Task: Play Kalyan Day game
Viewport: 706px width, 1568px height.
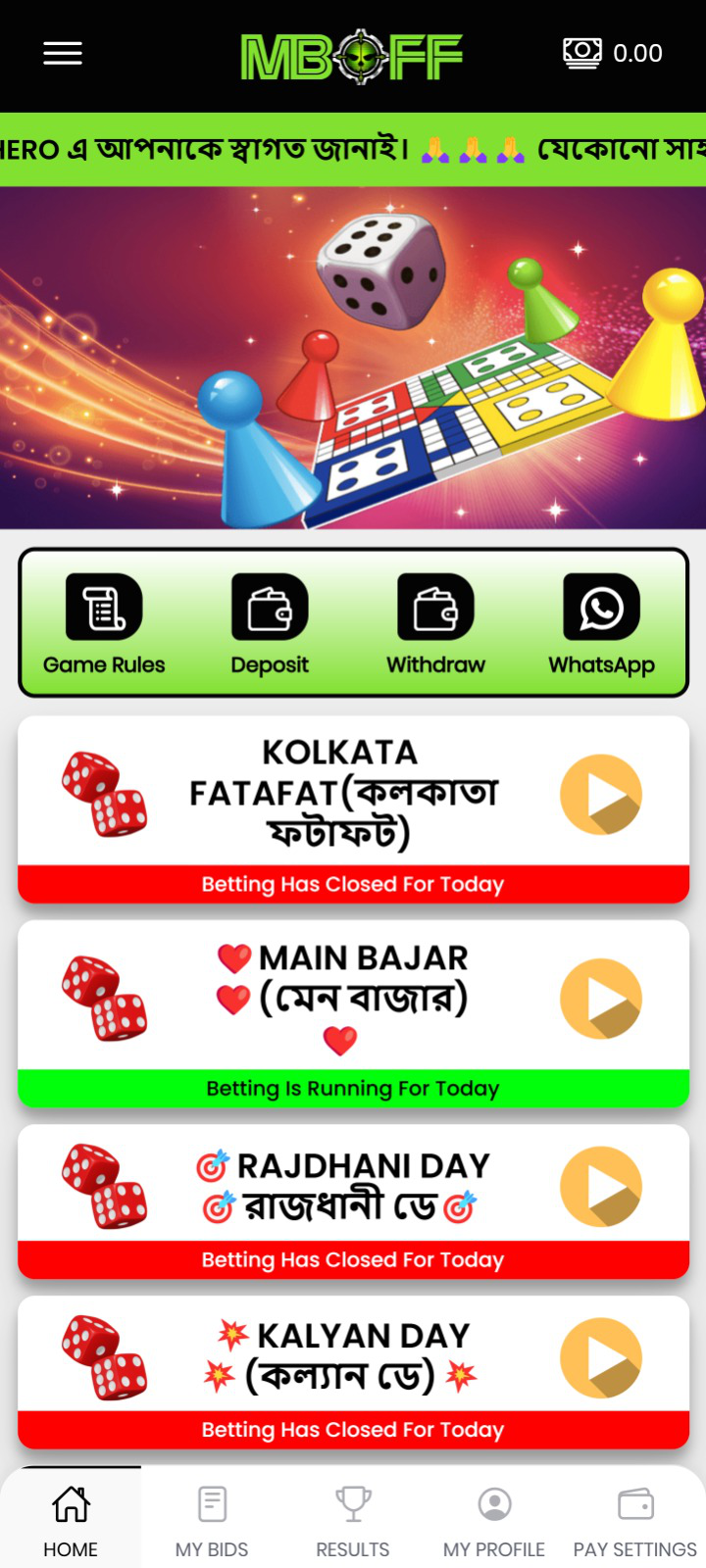Action: point(600,1358)
